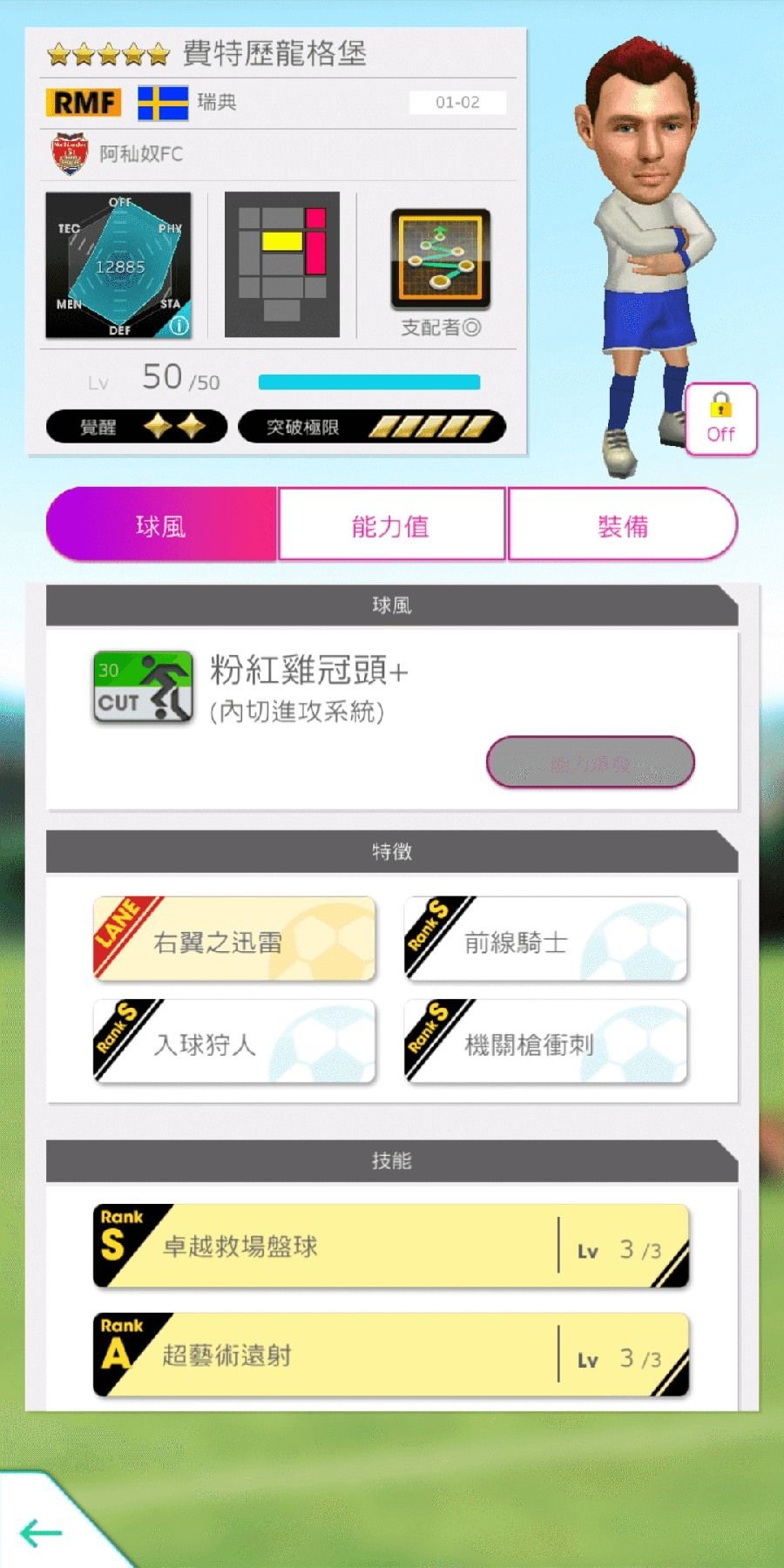
Task: Toggle the player lock Off button
Action: [720, 419]
